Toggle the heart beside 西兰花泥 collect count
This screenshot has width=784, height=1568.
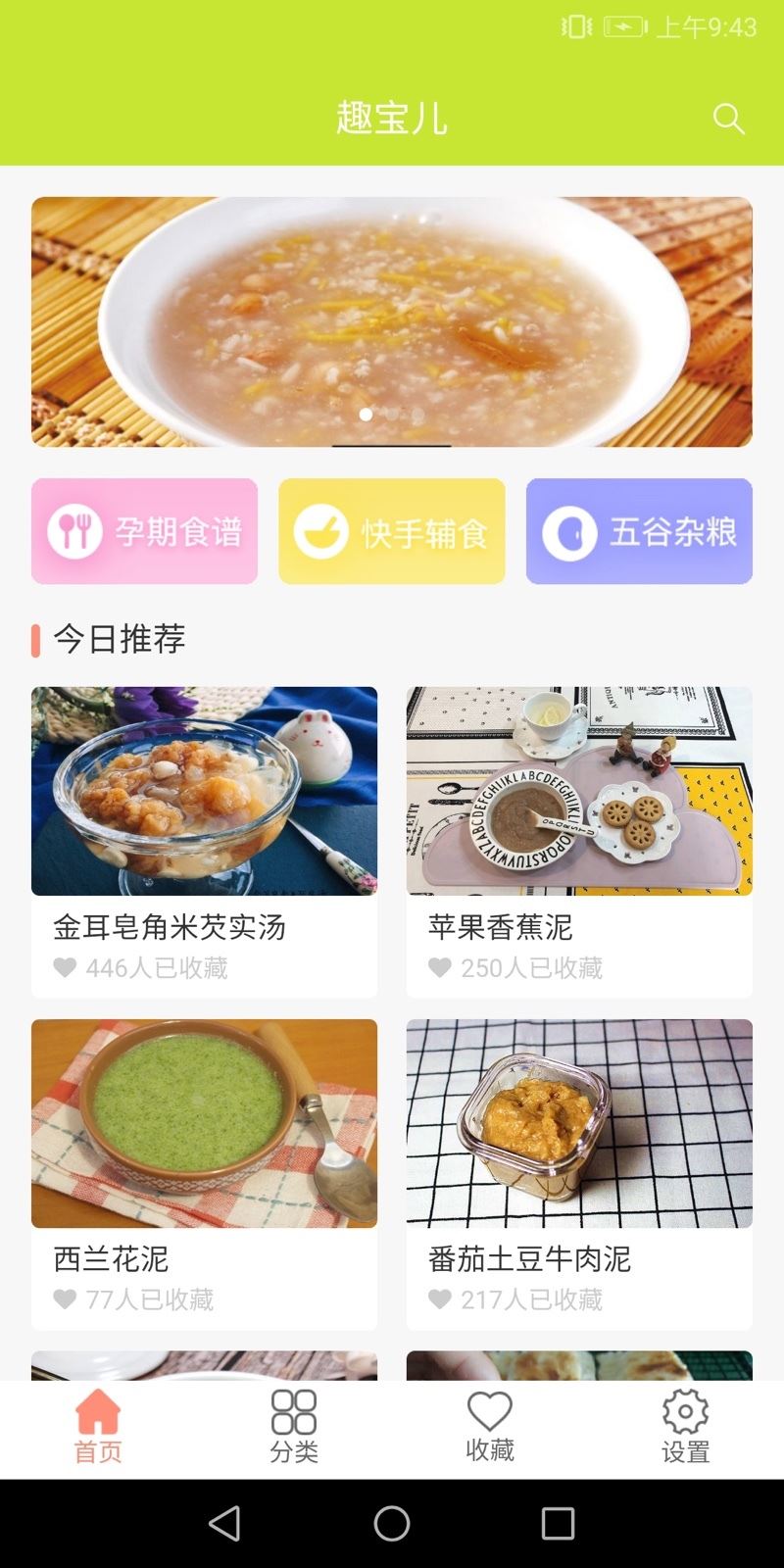65,1300
